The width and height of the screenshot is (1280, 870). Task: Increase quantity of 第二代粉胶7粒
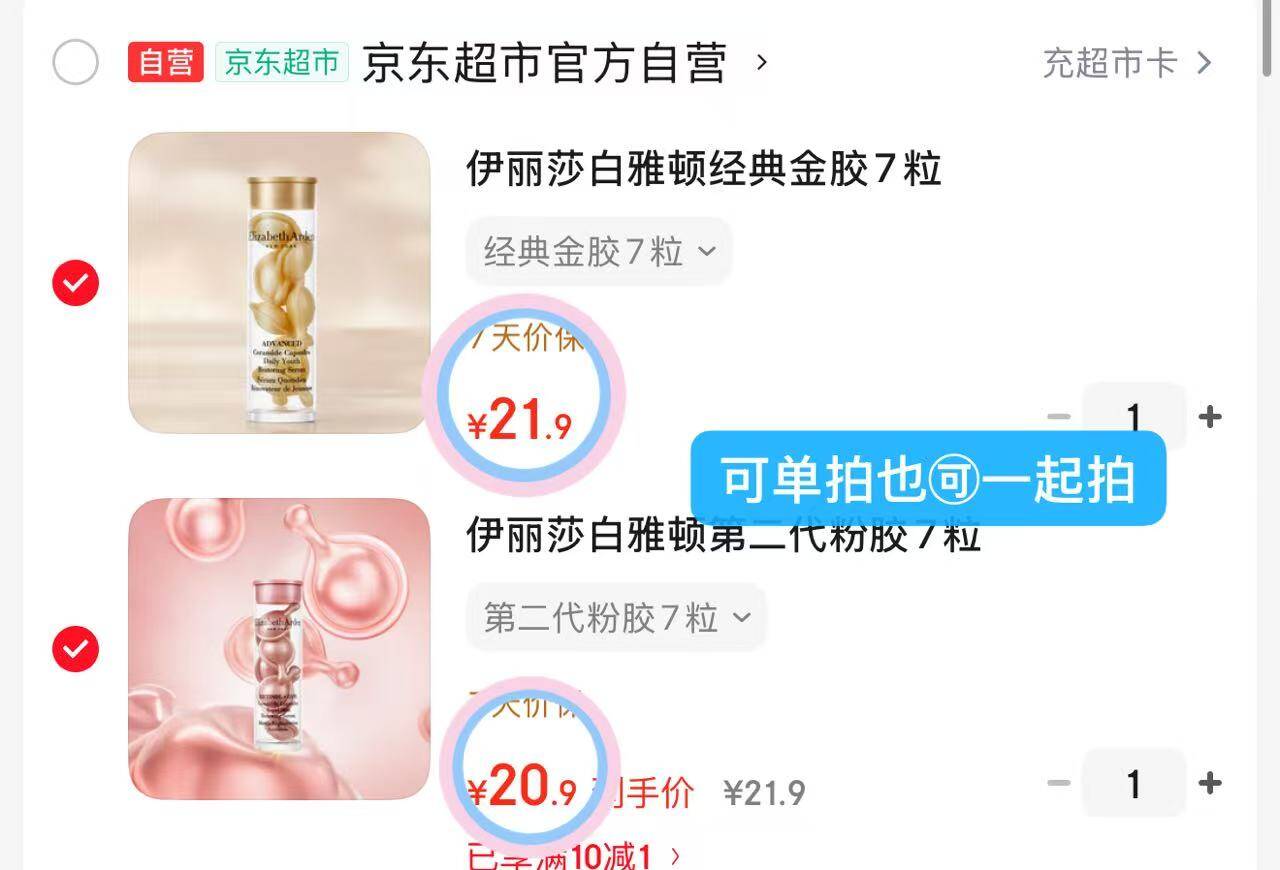(1210, 783)
